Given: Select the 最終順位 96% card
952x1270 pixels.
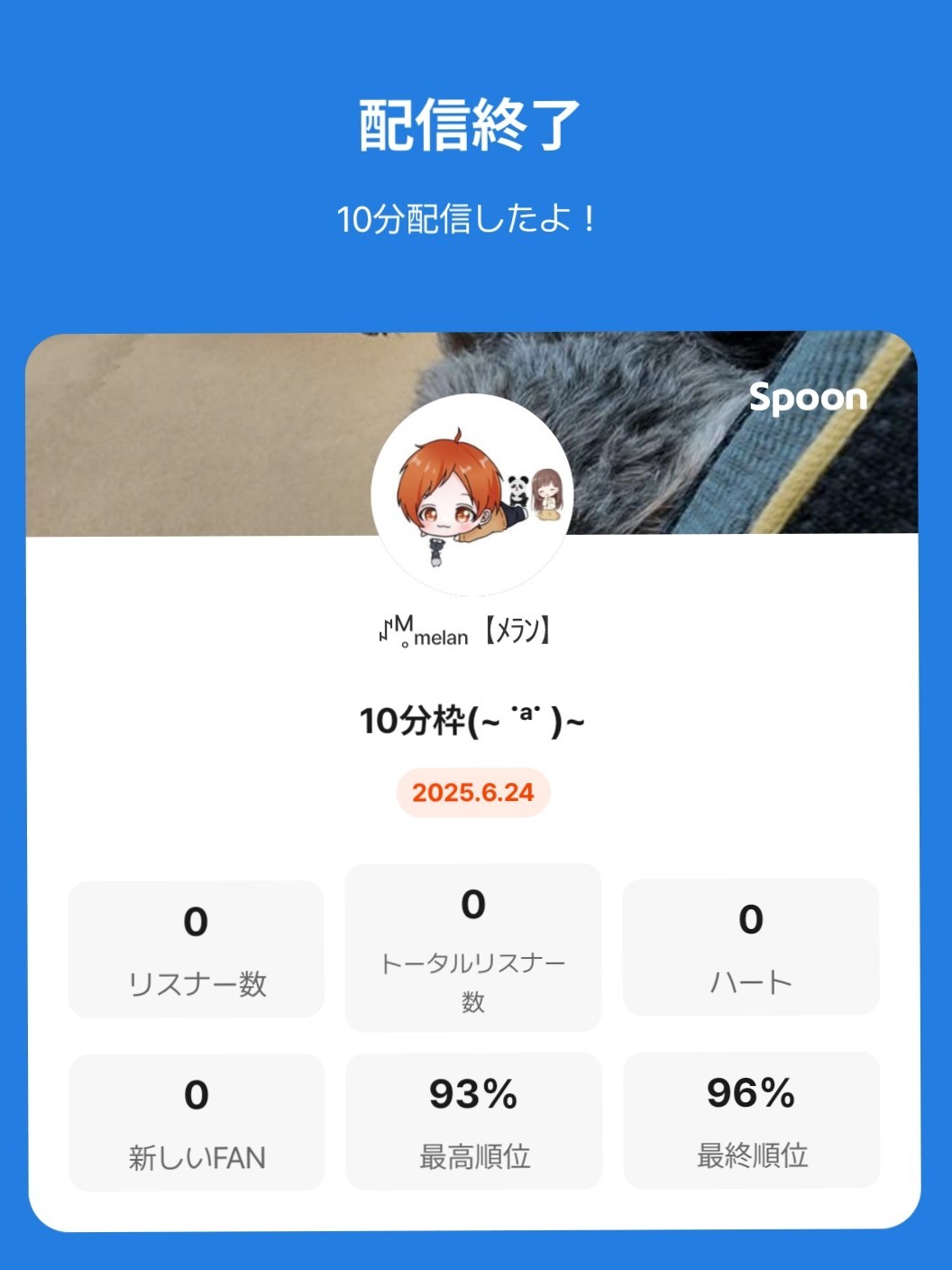Looking at the screenshot, I should [754, 1121].
